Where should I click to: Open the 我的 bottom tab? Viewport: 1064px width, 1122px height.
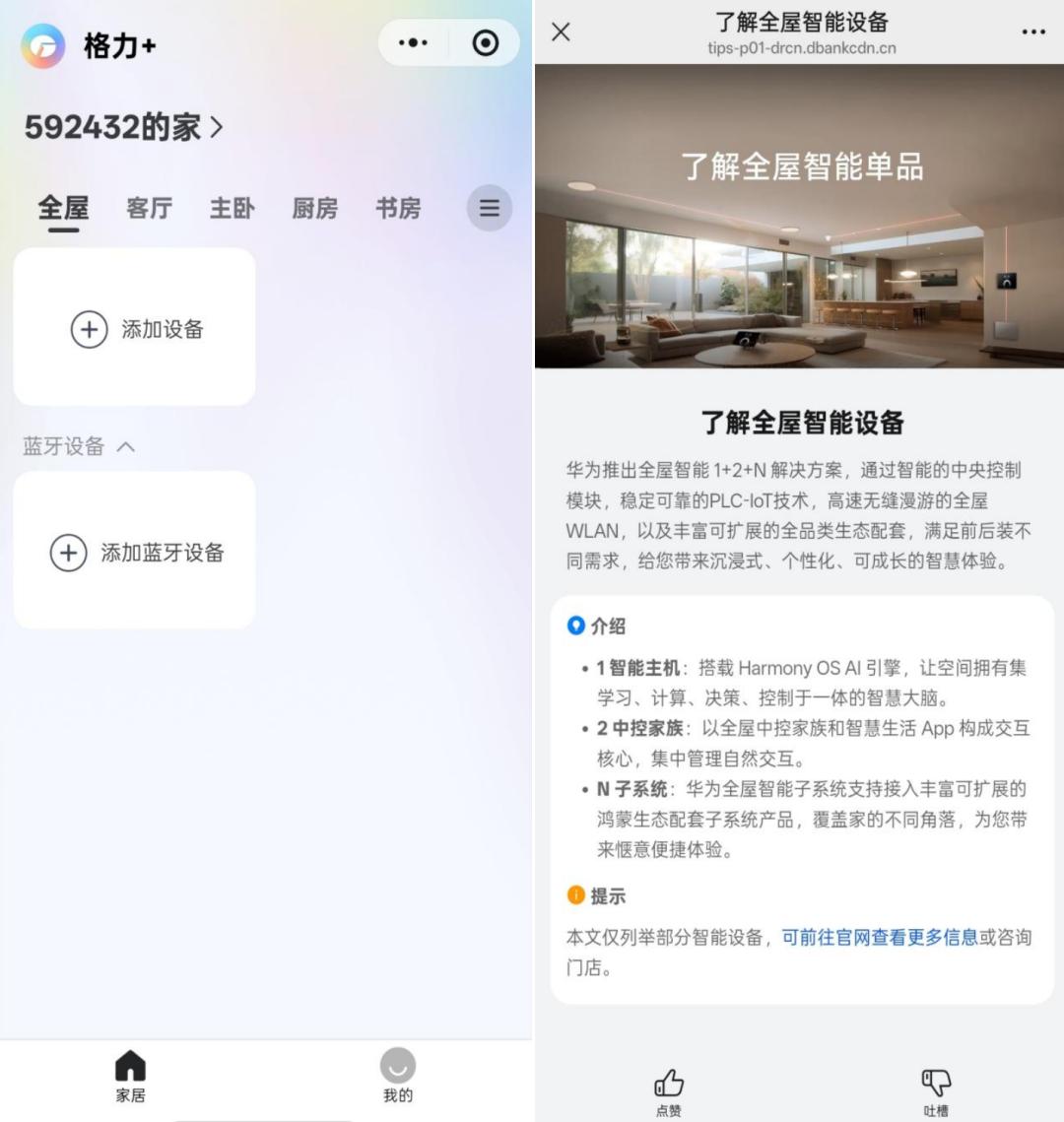point(398,1076)
